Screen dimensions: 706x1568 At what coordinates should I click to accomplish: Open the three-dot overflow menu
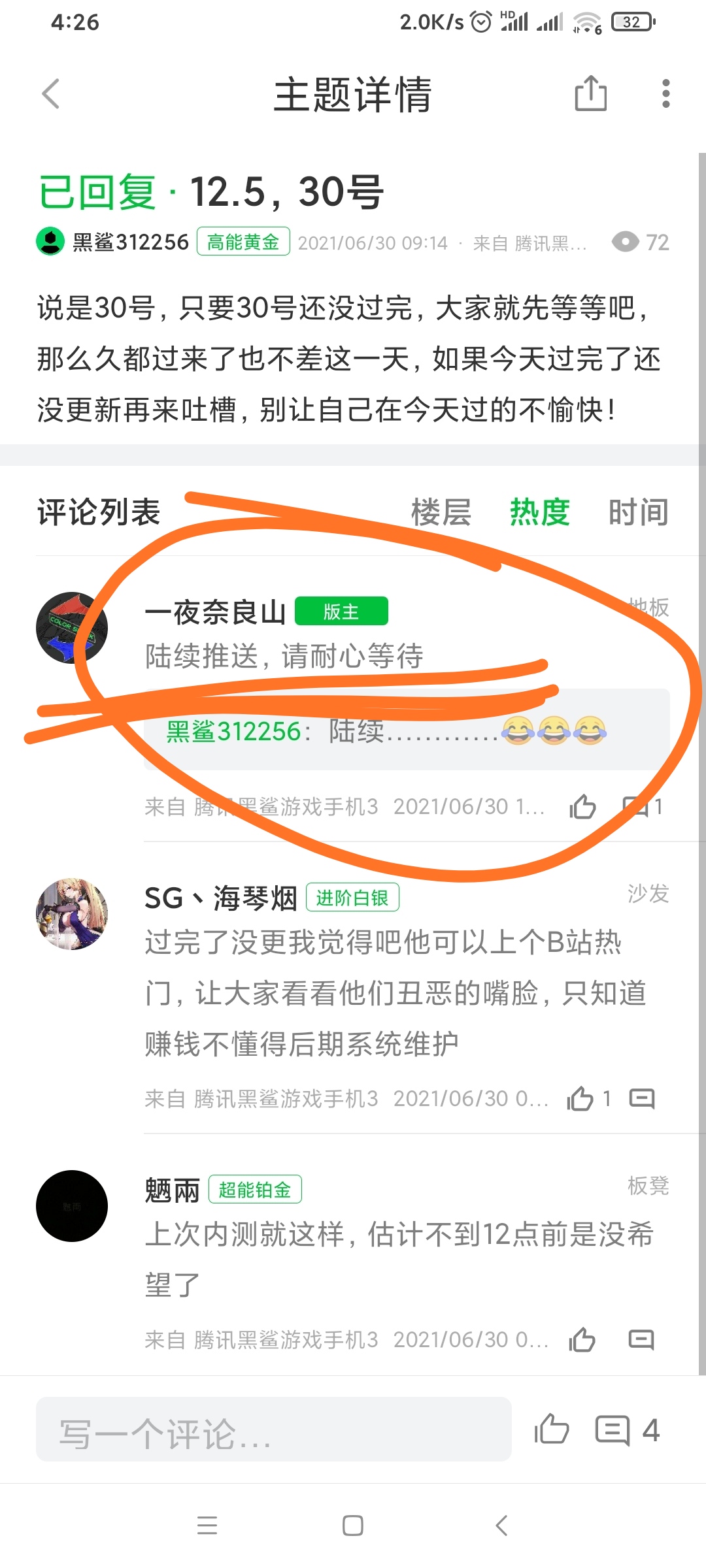pos(665,93)
